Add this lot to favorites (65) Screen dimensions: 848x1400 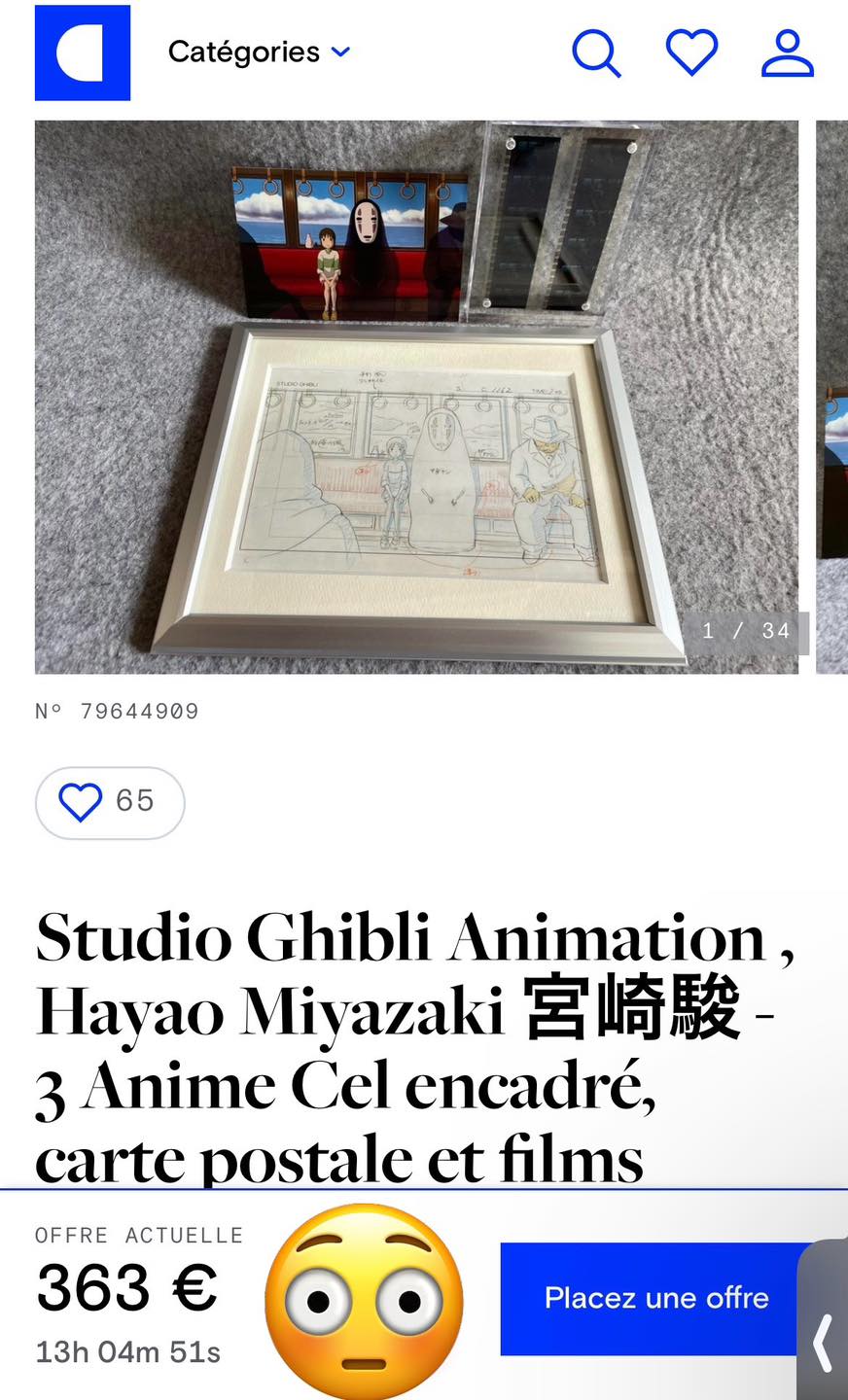109,802
